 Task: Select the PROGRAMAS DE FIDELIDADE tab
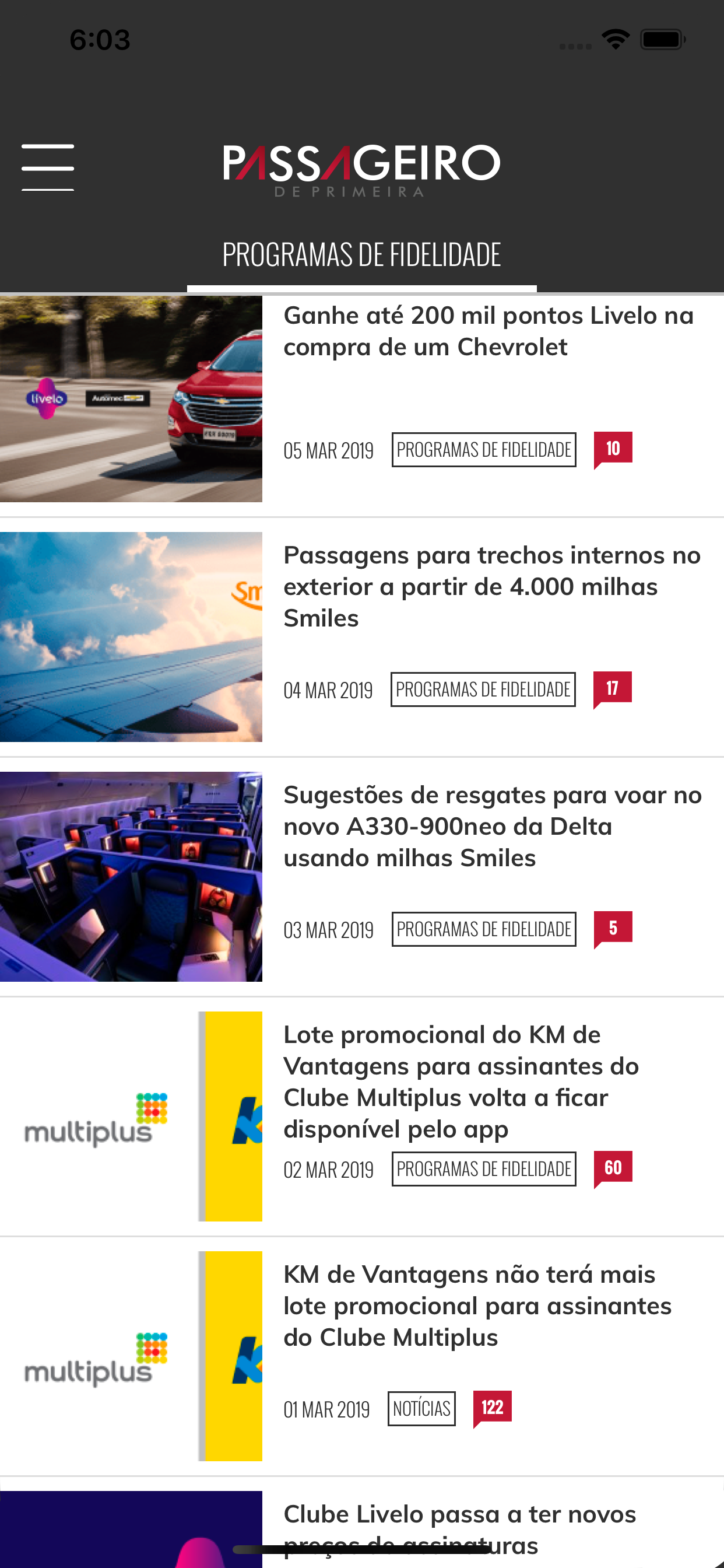361,253
